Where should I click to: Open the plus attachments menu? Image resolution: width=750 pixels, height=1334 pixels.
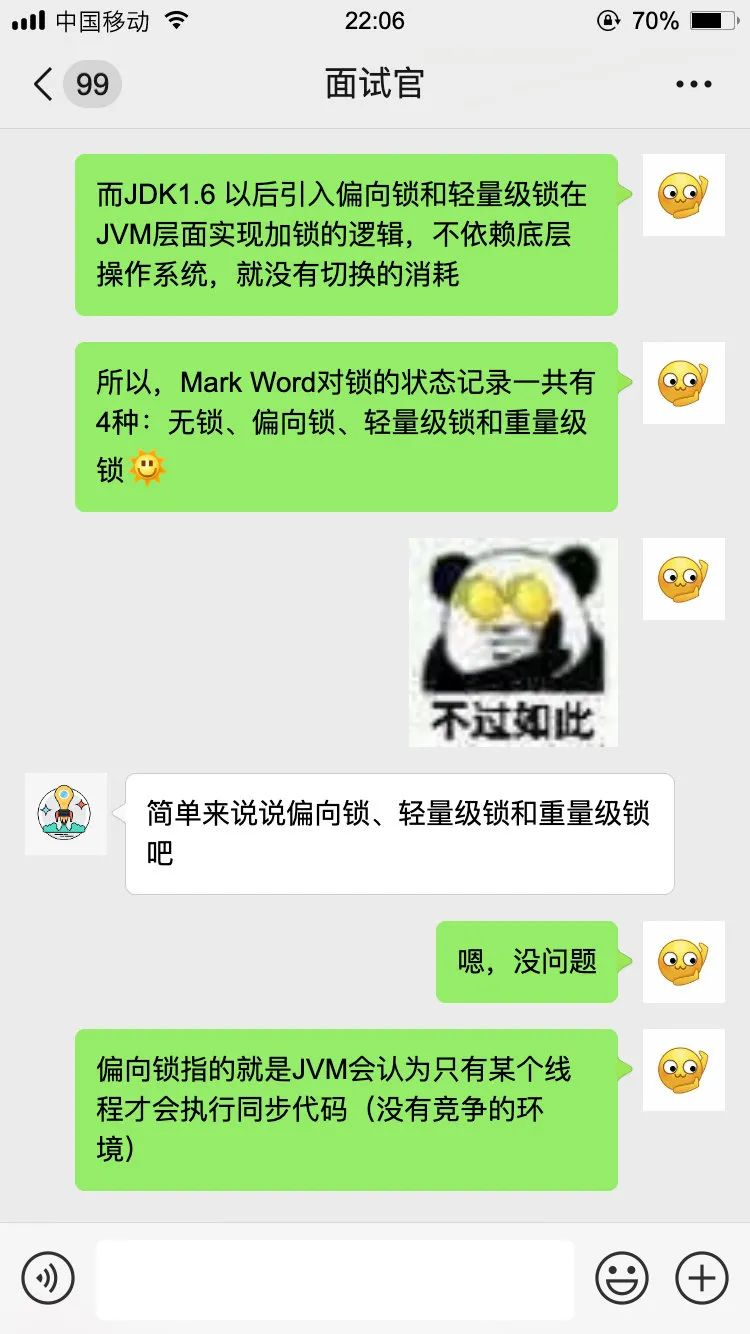pos(702,1278)
